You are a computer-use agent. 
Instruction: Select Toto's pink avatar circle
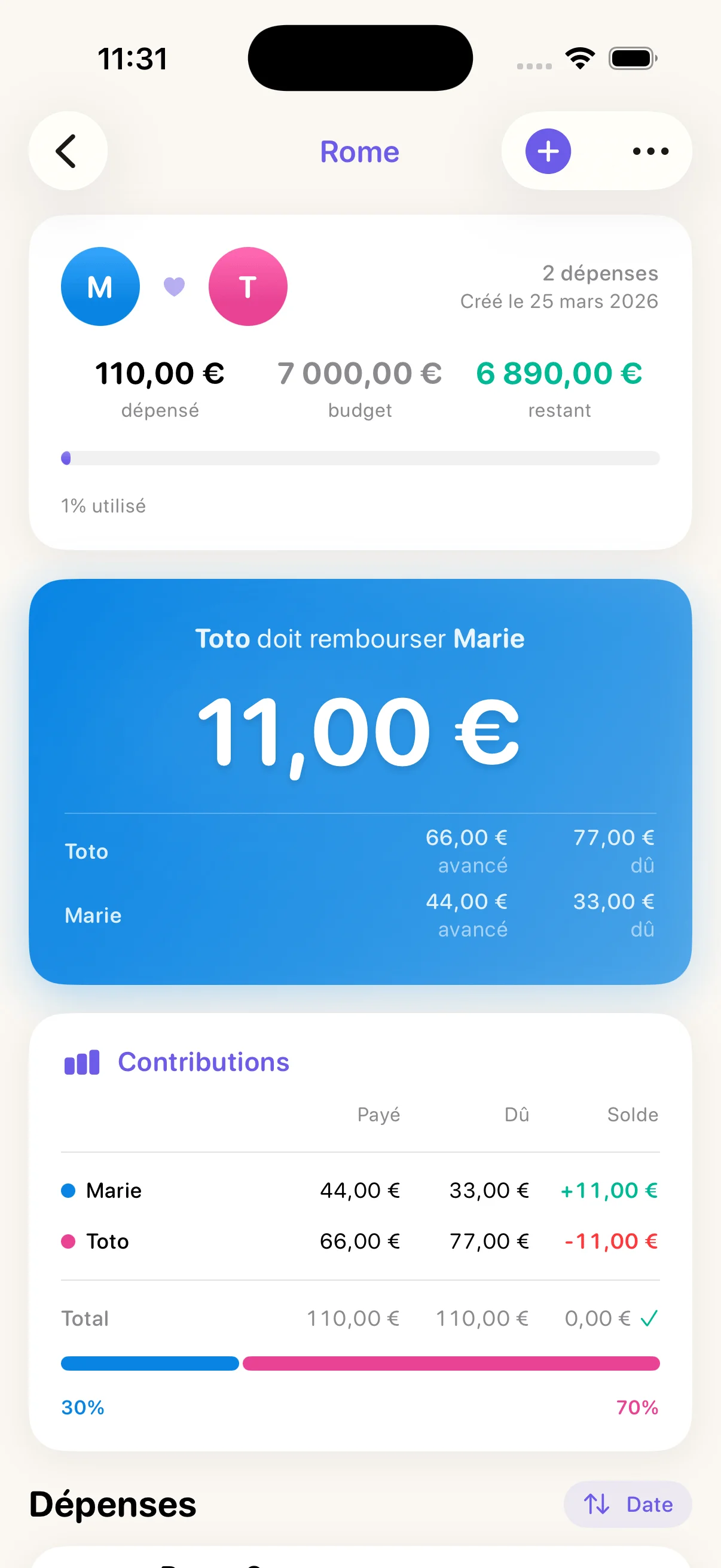pos(248,286)
